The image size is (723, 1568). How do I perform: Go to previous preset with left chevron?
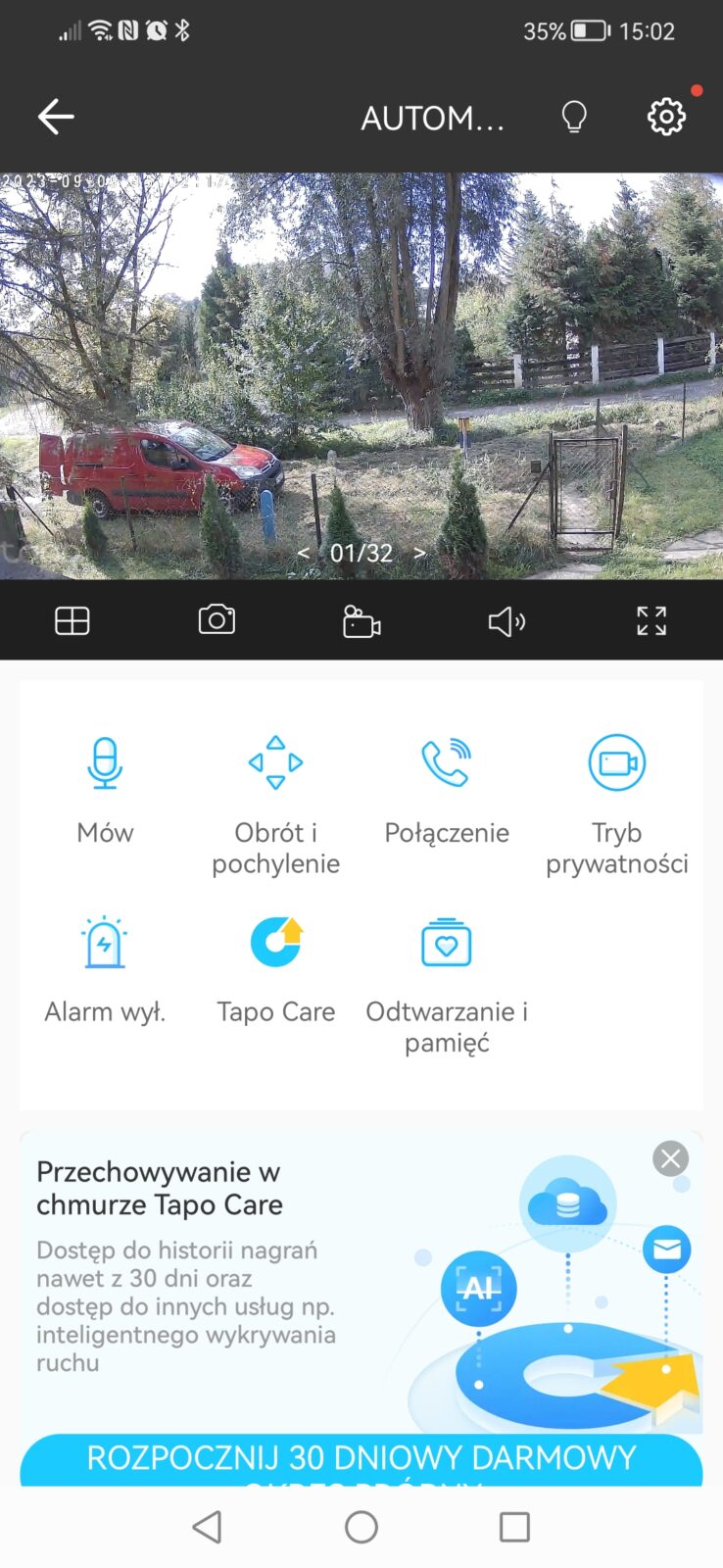point(304,553)
